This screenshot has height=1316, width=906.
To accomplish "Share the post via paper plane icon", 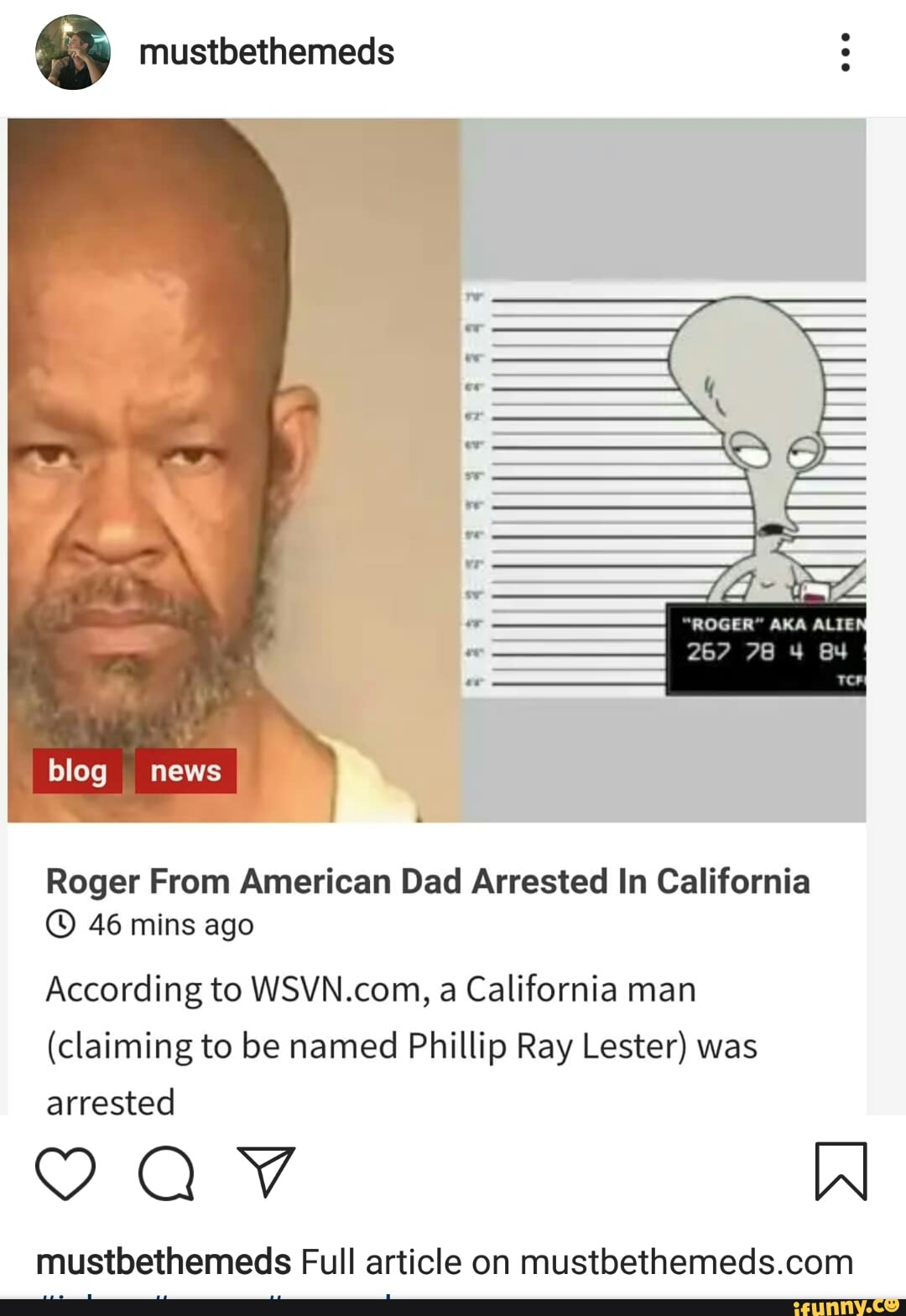I will (x=267, y=1171).
